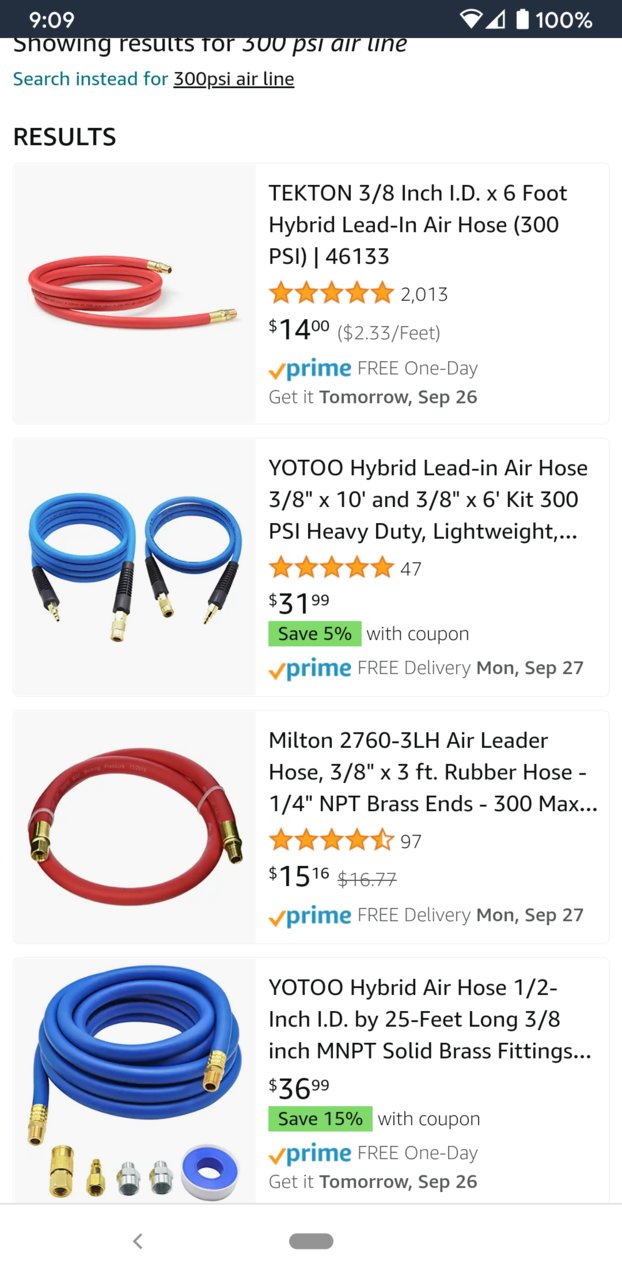This screenshot has width=622, height=1279.
Task: Search instead for 300psi air line
Action: (x=233, y=79)
